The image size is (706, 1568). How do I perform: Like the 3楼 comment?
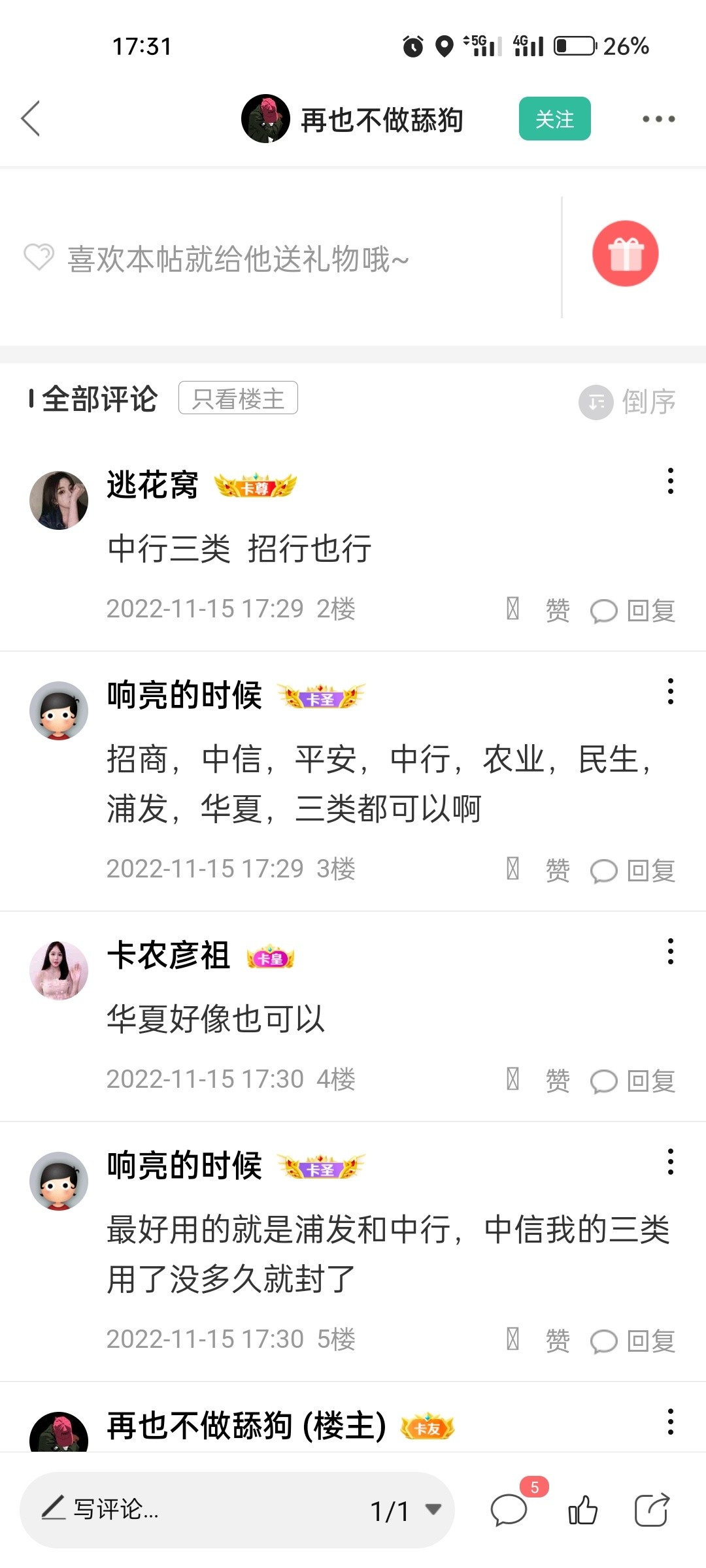[539, 870]
